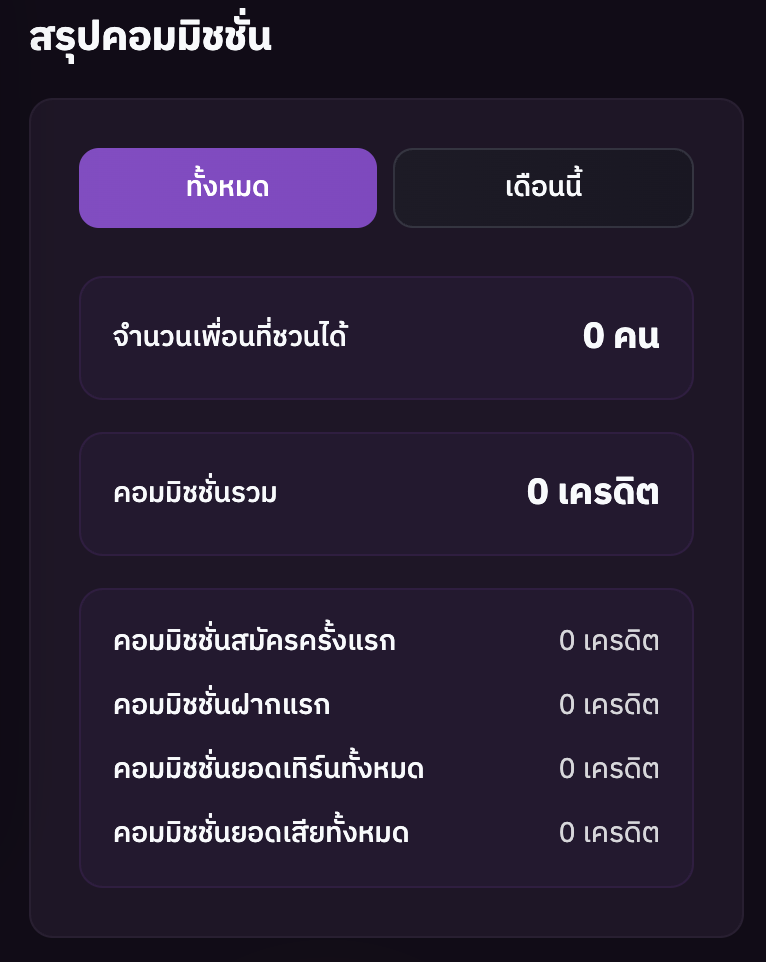Select the "คอมมิชชั่นรวม" total commission card

point(386,493)
